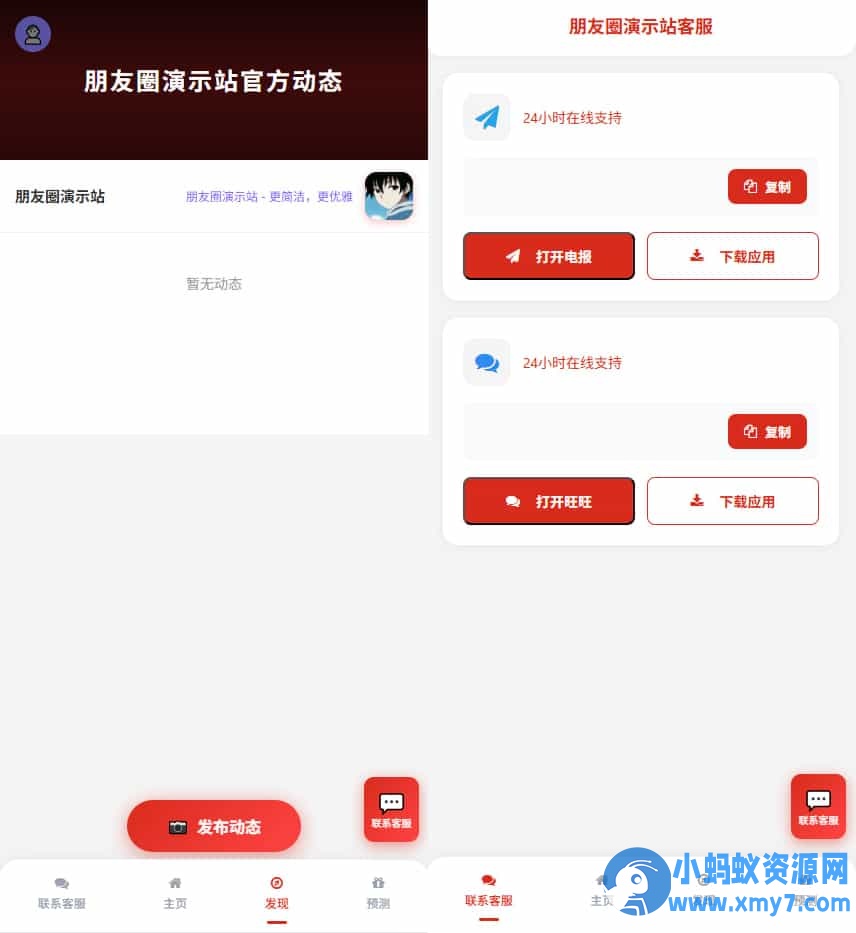Open the floating 联系客服 chat widget on left page
The width and height of the screenshot is (856, 933).
[x=391, y=808]
